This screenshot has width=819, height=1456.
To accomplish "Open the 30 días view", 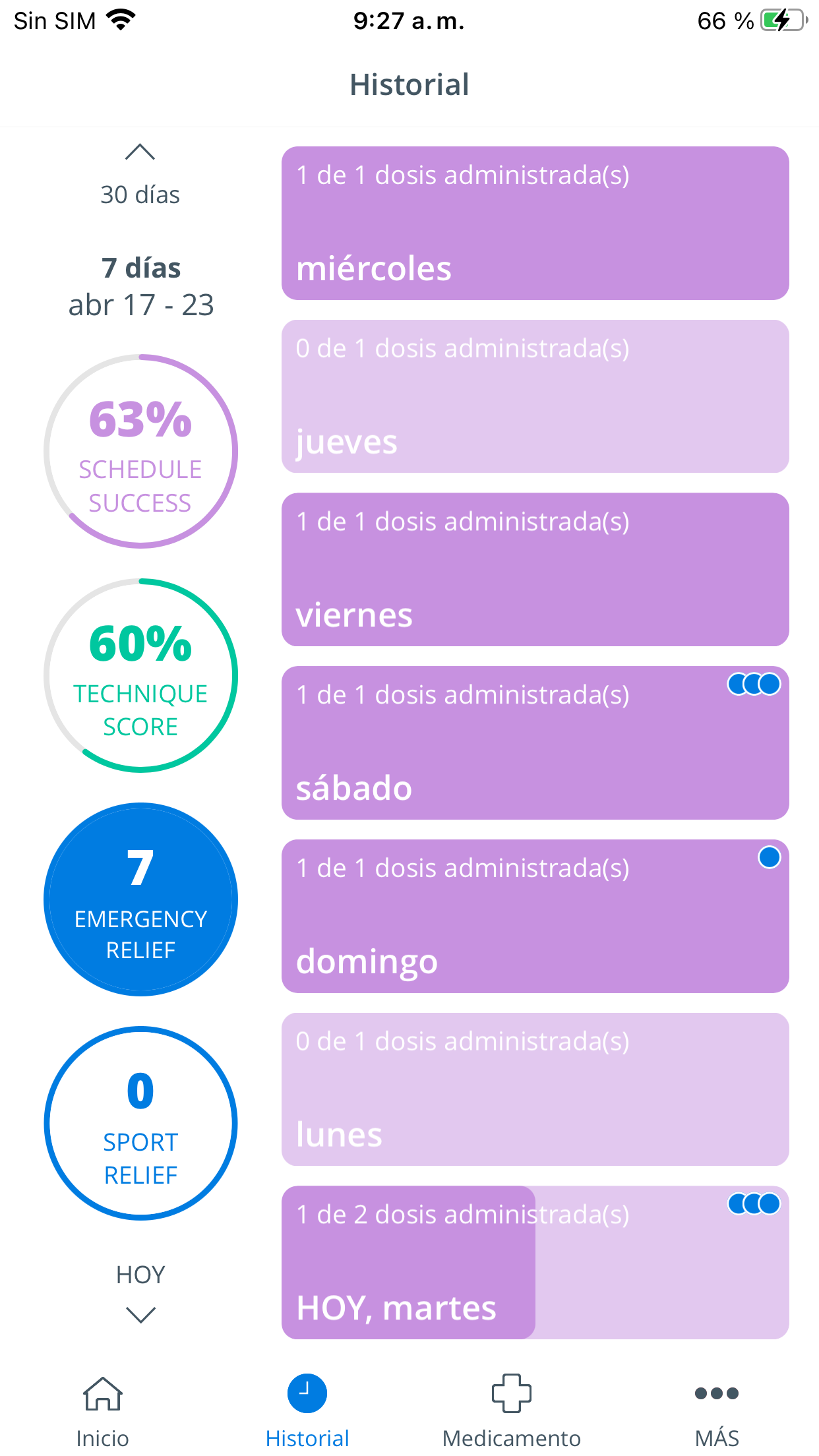I will point(139,195).
